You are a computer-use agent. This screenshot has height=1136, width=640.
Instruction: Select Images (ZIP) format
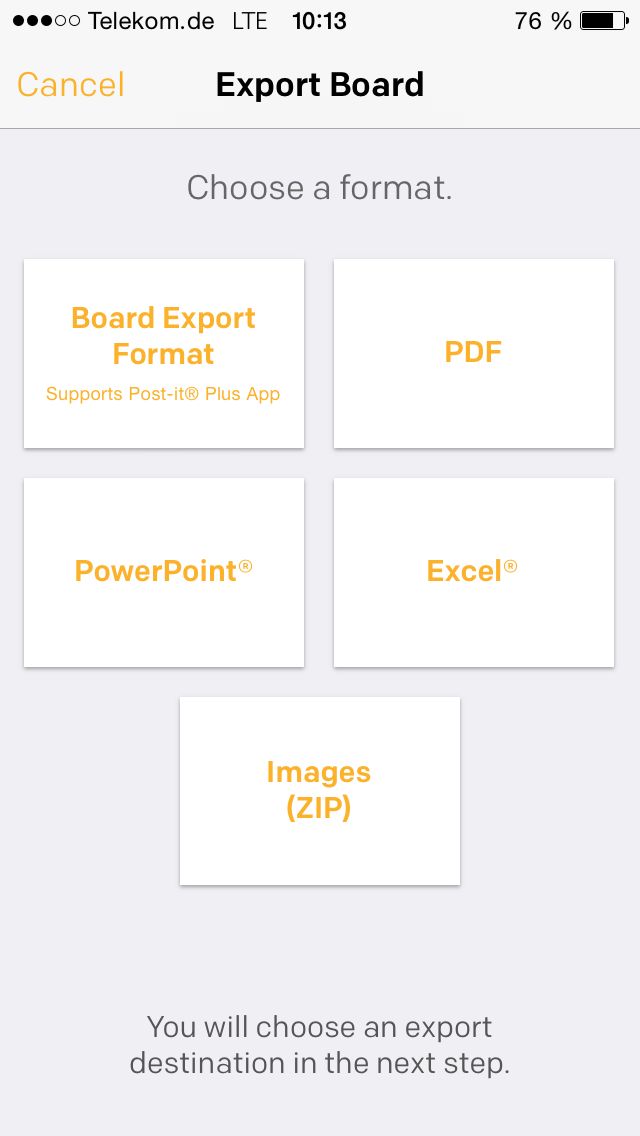point(319,790)
